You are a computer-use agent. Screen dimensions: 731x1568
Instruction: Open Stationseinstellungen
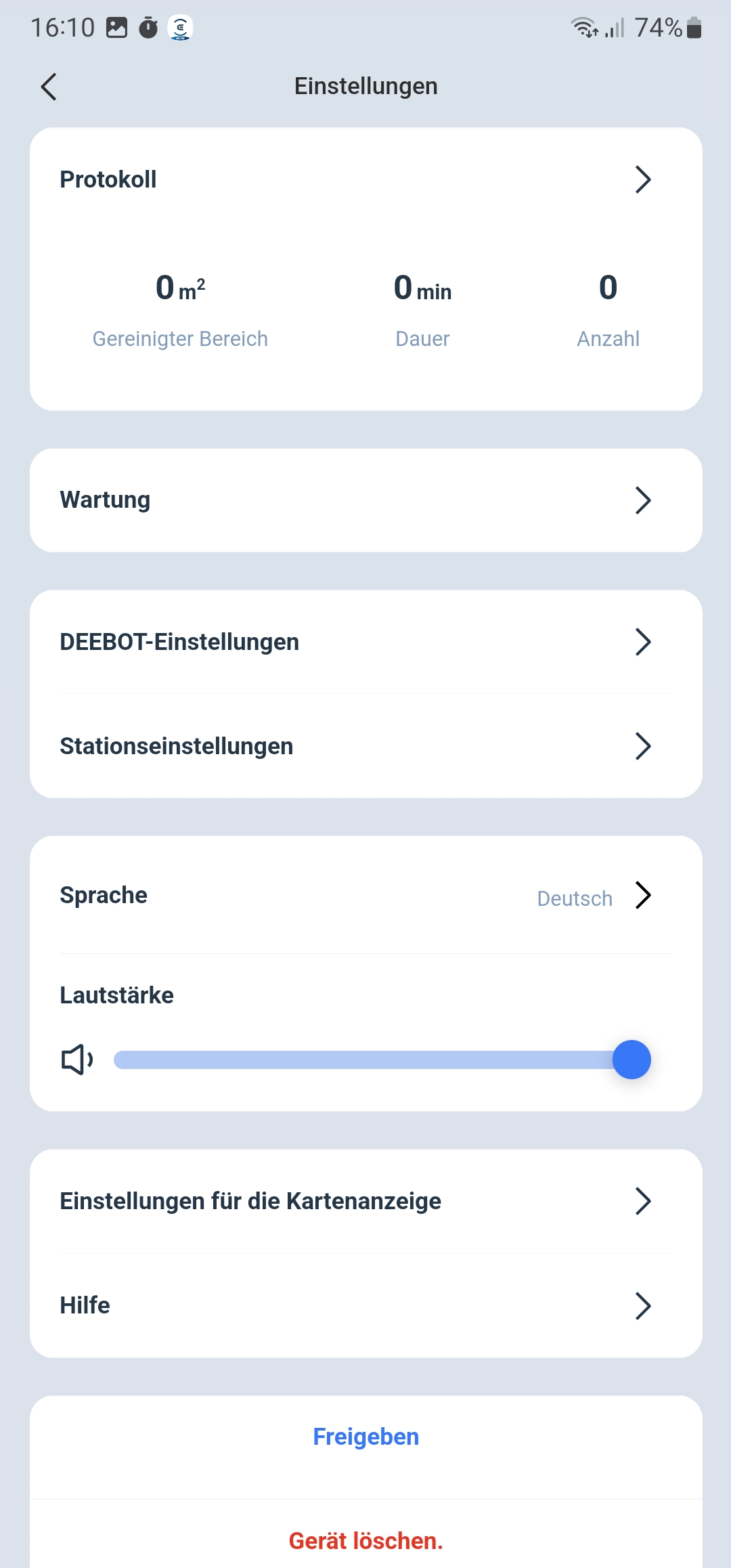click(x=365, y=746)
